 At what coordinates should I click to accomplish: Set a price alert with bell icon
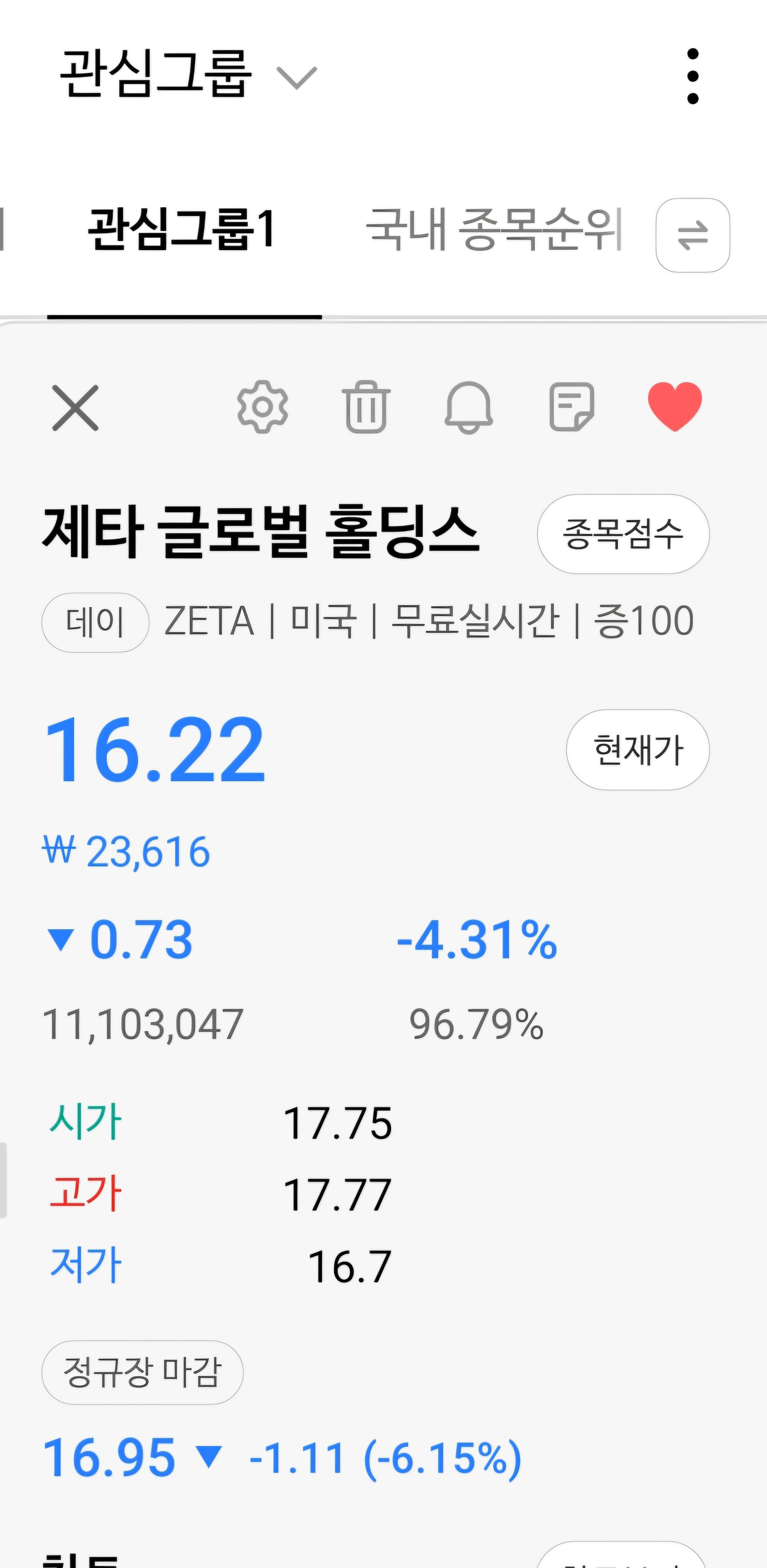coord(469,407)
